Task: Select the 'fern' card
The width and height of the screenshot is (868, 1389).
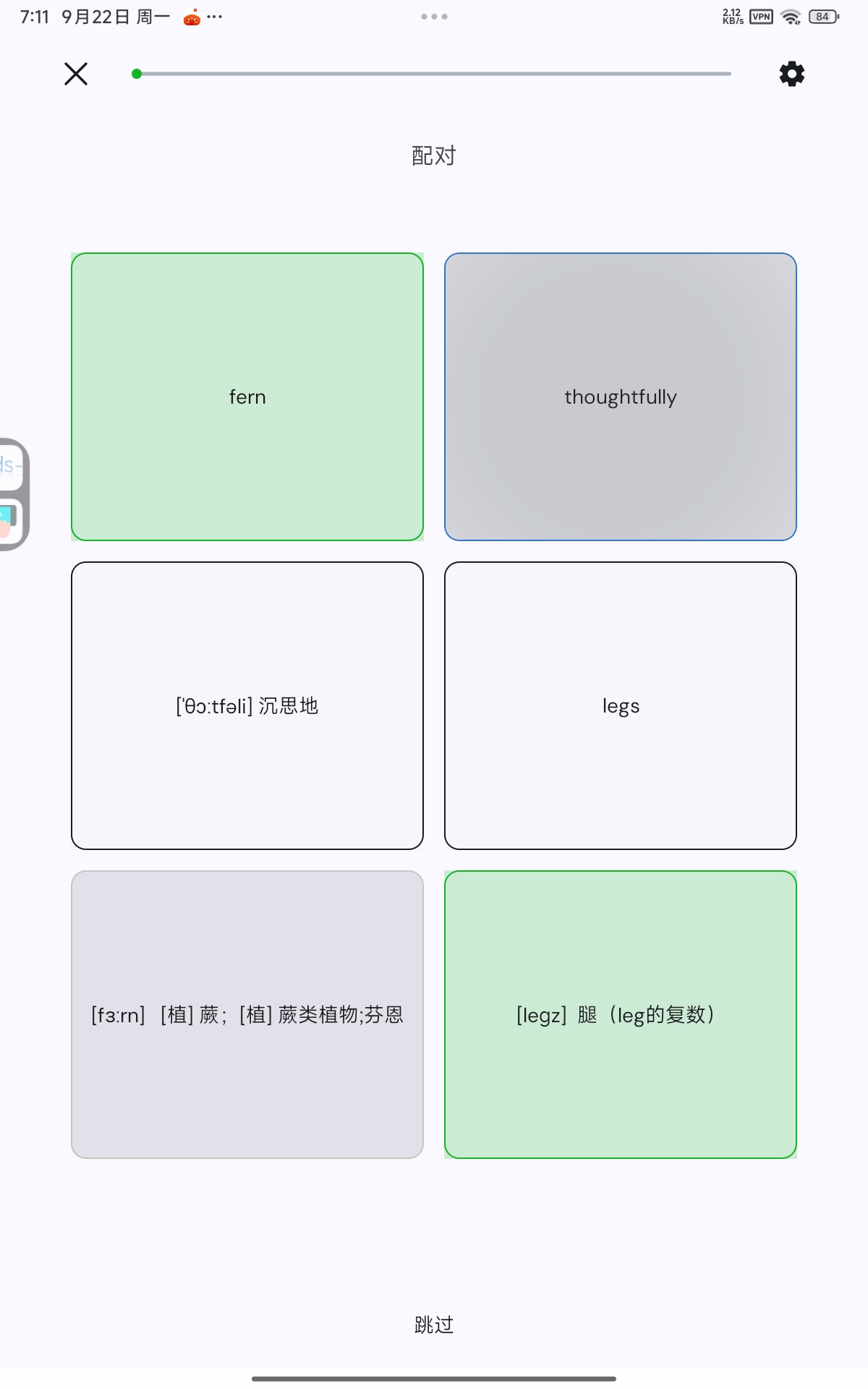Action: click(x=247, y=396)
